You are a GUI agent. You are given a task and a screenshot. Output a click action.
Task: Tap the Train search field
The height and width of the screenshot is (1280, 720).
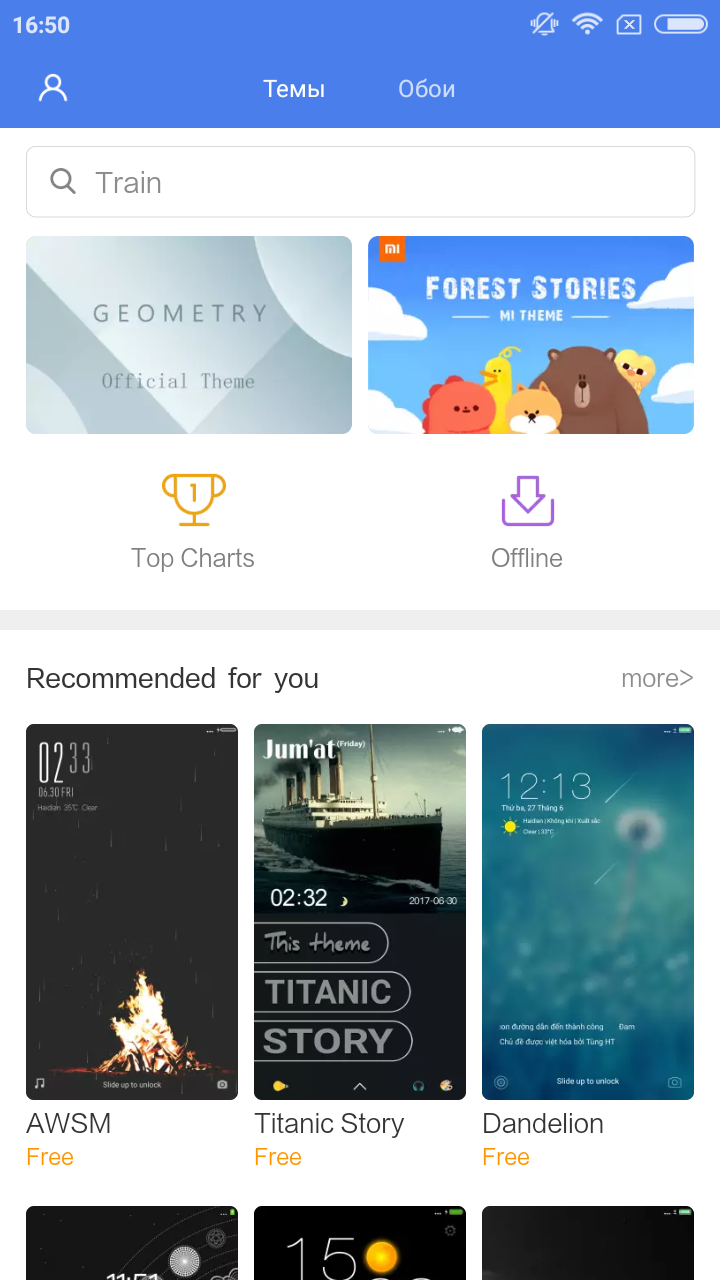pos(360,182)
